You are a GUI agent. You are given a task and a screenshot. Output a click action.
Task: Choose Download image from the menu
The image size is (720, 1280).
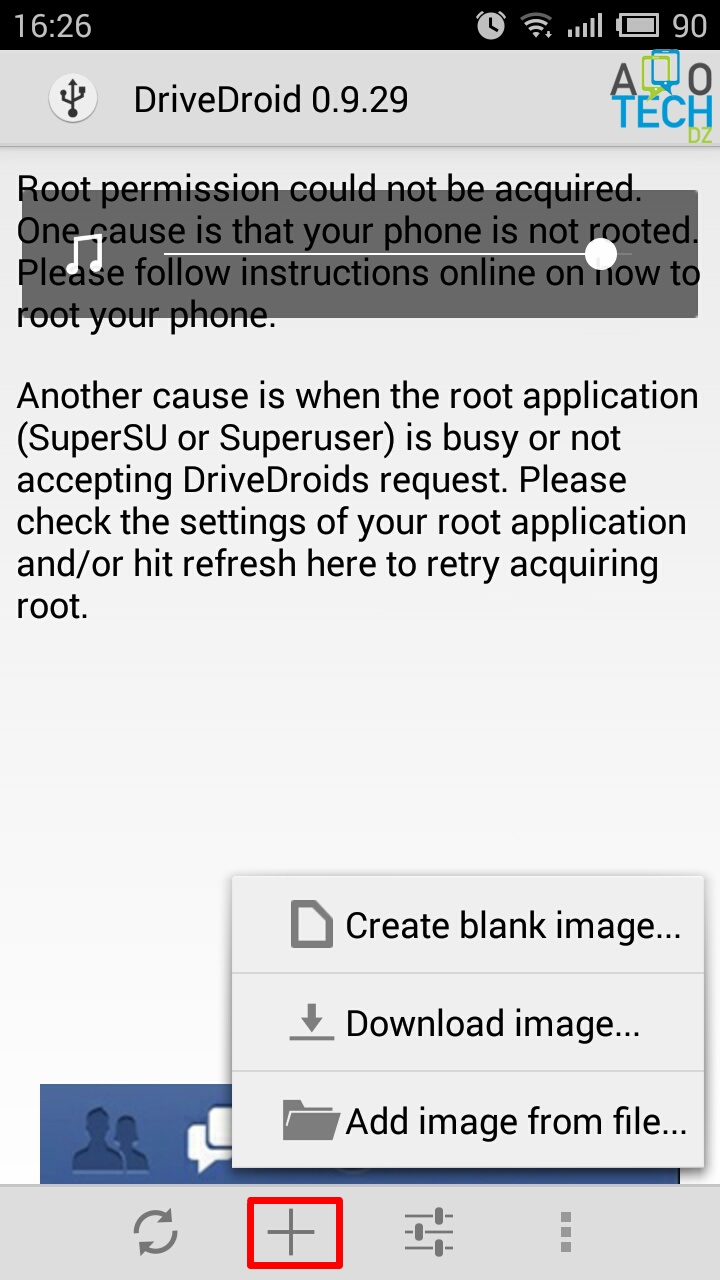click(x=468, y=1023)
